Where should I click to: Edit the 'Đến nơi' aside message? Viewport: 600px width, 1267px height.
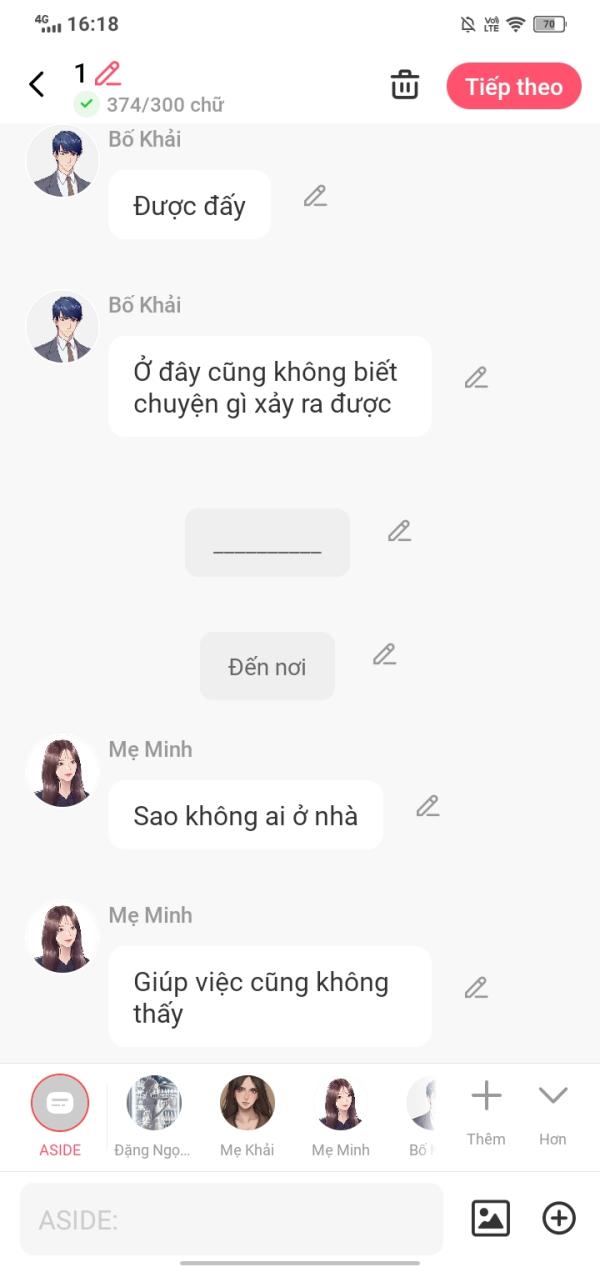pyautogui.click(x=384, y=655)
